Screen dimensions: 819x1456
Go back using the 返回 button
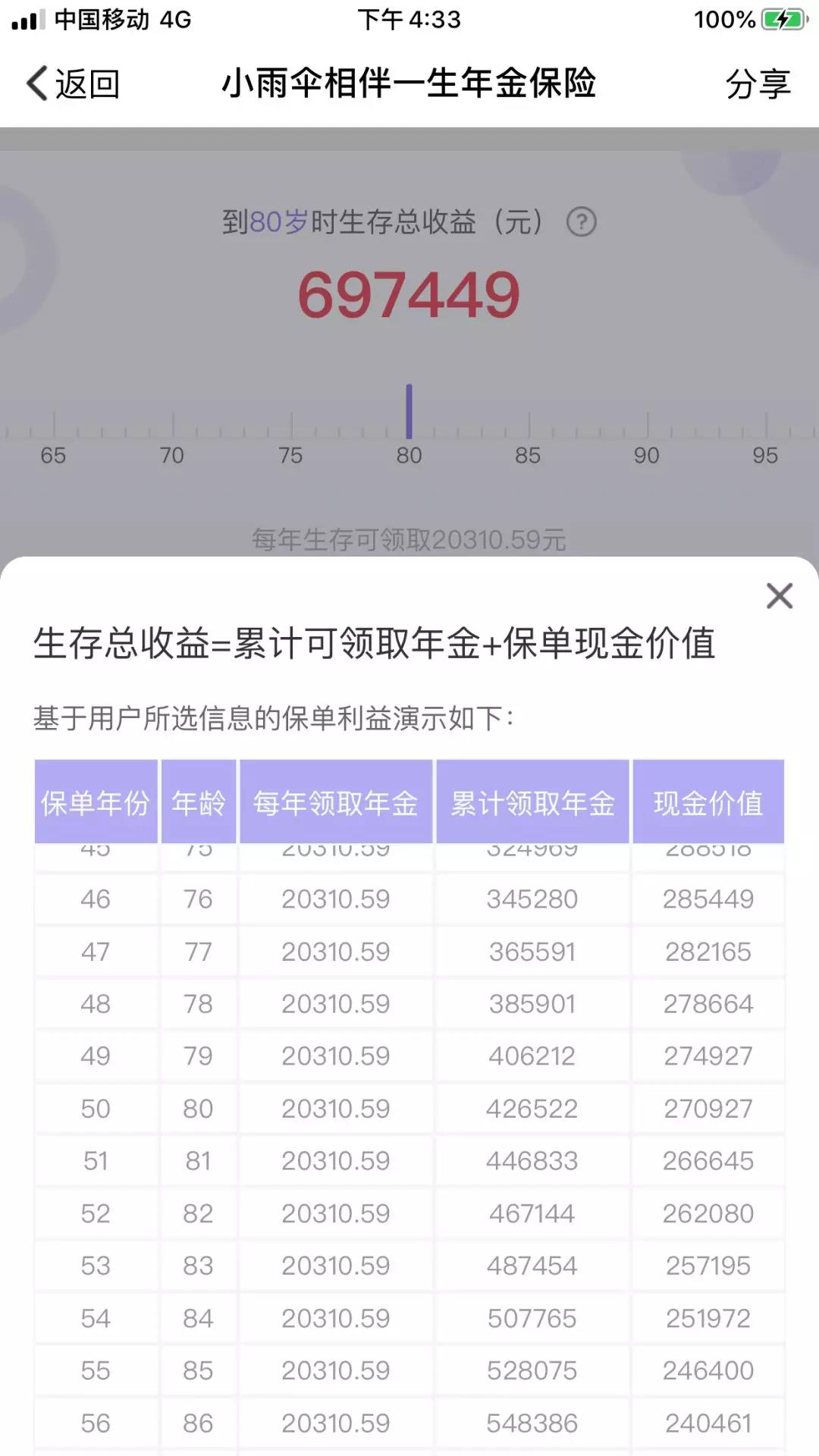tap(73, 83)
